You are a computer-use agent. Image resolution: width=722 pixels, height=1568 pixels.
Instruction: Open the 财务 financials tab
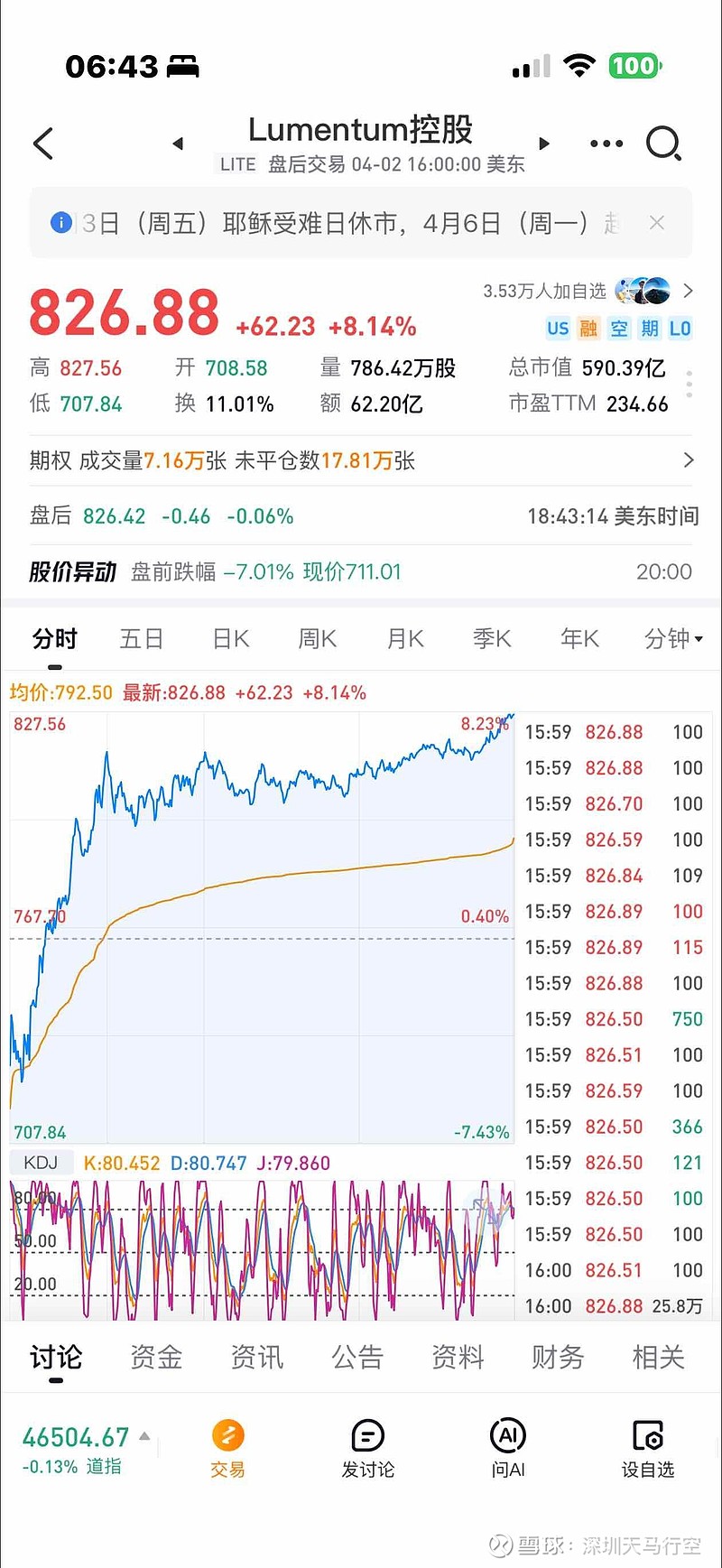click(558, 1357)
